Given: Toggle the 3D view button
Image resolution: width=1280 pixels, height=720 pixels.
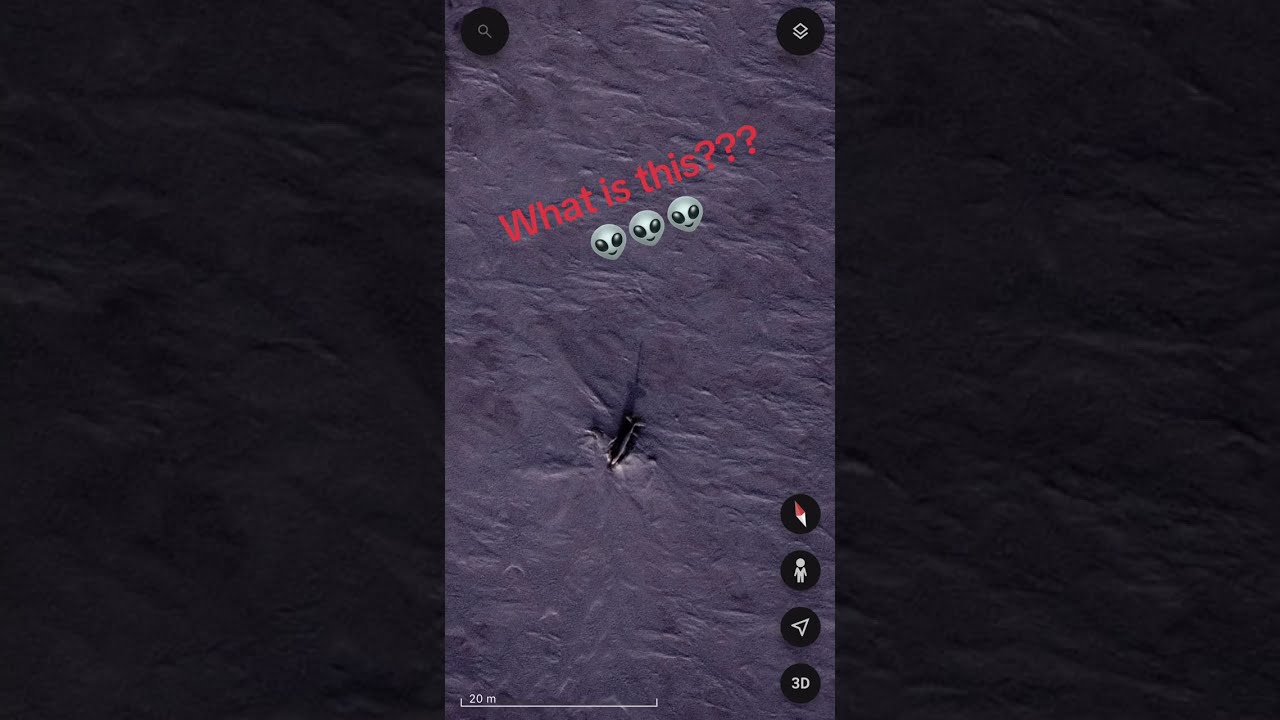Looking at the screenshot, I should pyautogui.click(x=800, y=683).
